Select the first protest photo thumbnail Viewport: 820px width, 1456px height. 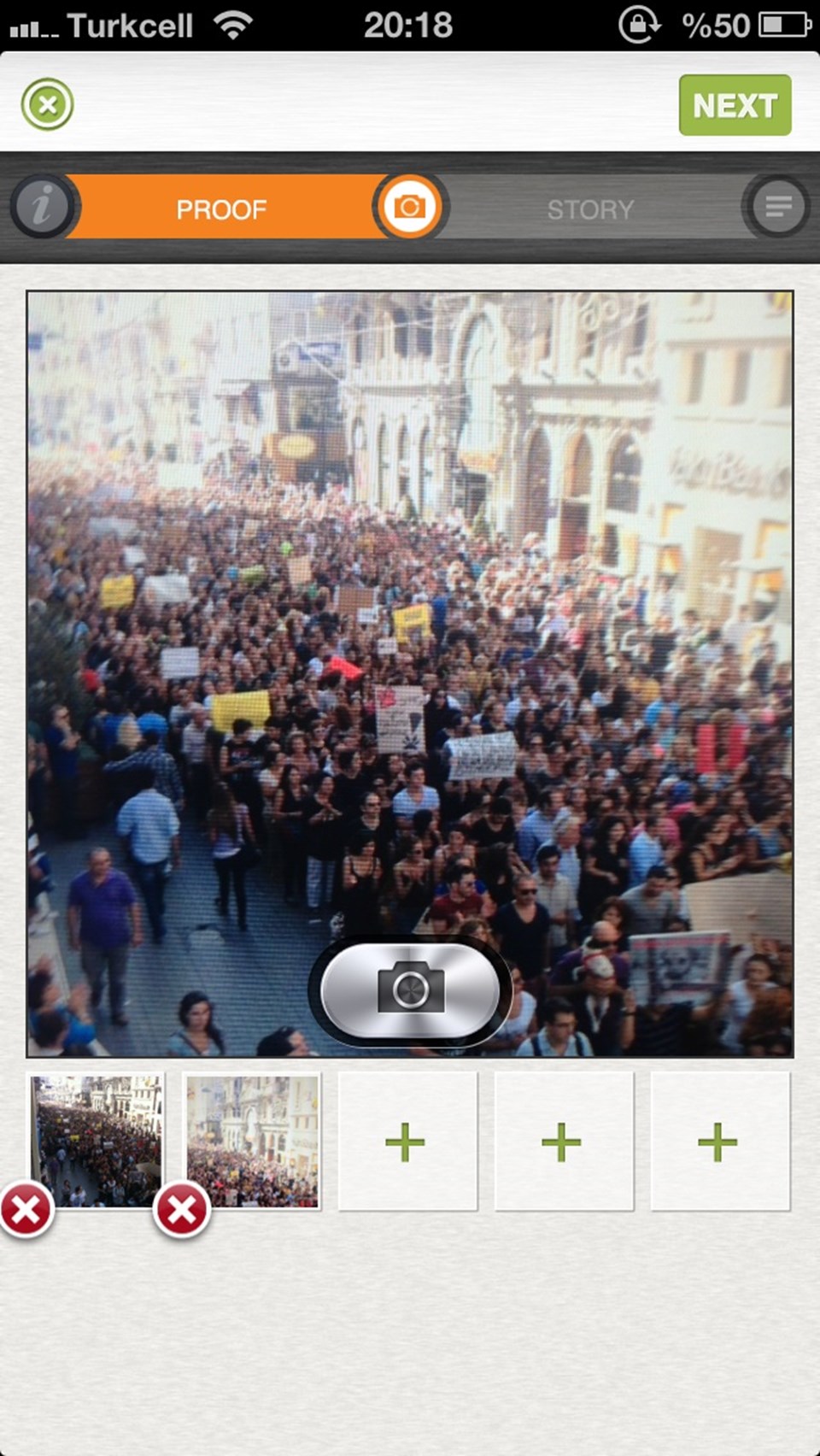[96, 1141]
